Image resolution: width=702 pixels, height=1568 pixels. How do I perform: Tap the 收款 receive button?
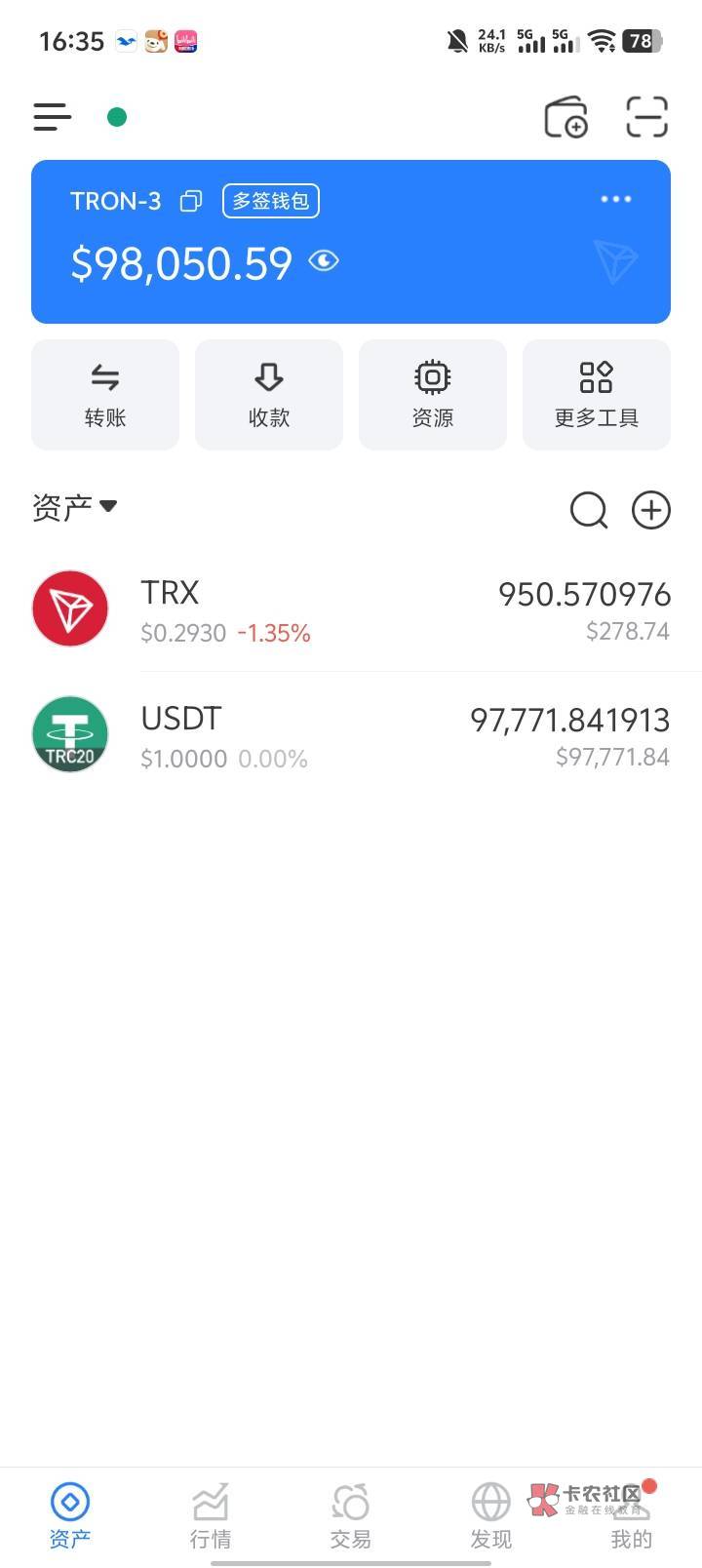(269, 395)
